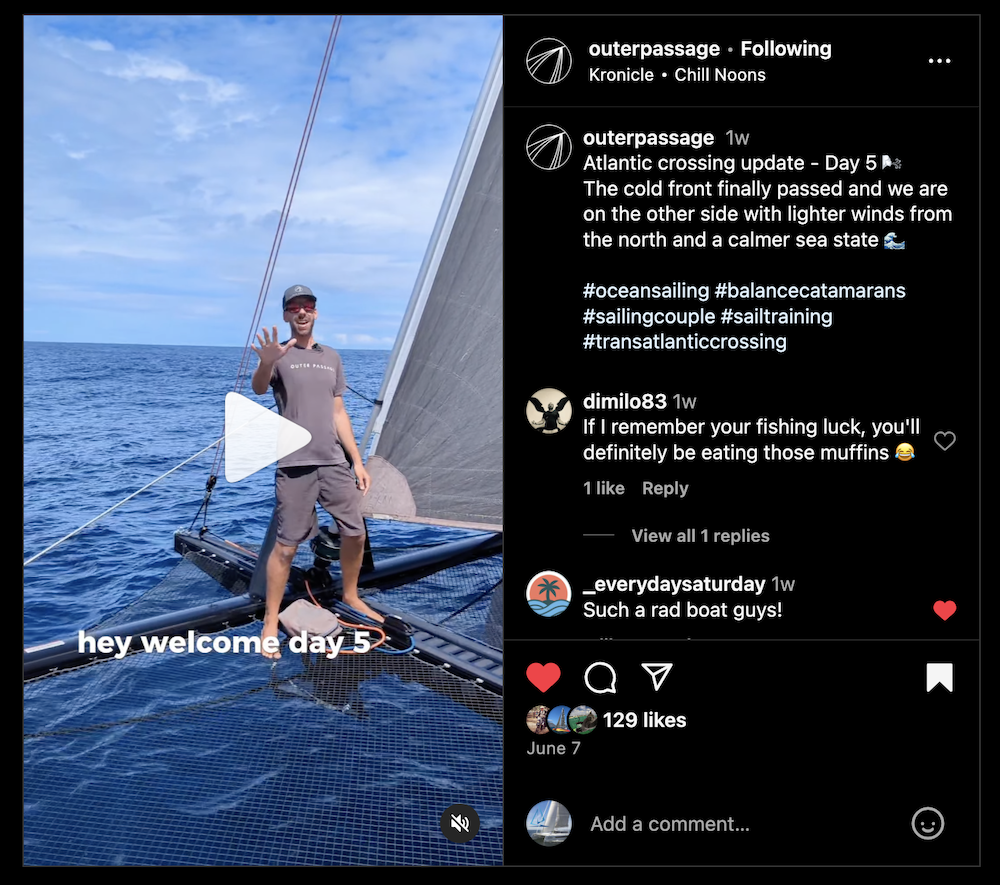Open dimilo83's profile
This screenshot has height=885, width=1000.
(x=625, y=402)
